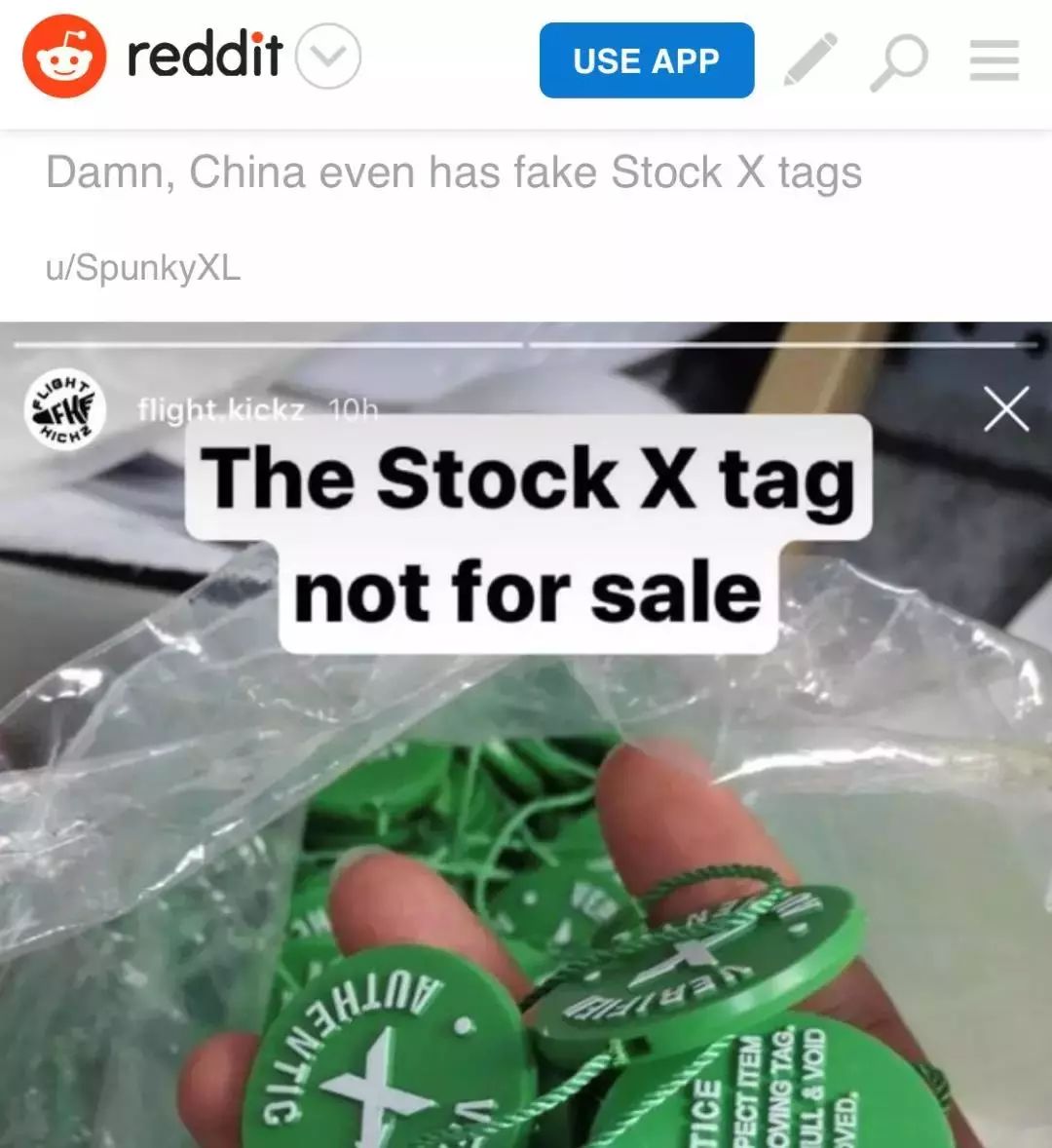The height and width of the screenshot is (1148, 1052).
Task: Open the post titled Damn, China even has fake Stock X tags
Action: click(x=454, y=173)
